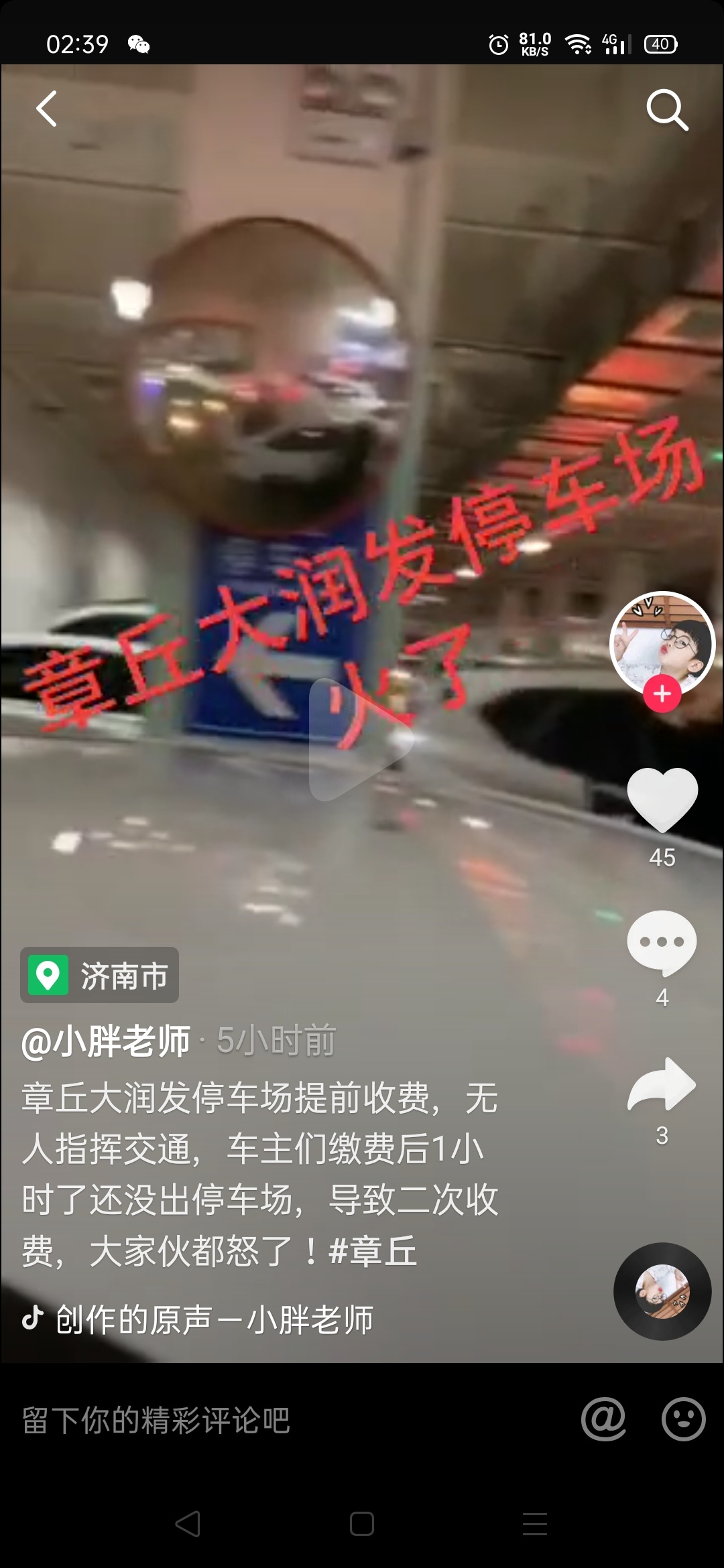Viewport: 724px width, 1568px height.
Task: Open the search magnifier icon
Action: pos(666,110)
